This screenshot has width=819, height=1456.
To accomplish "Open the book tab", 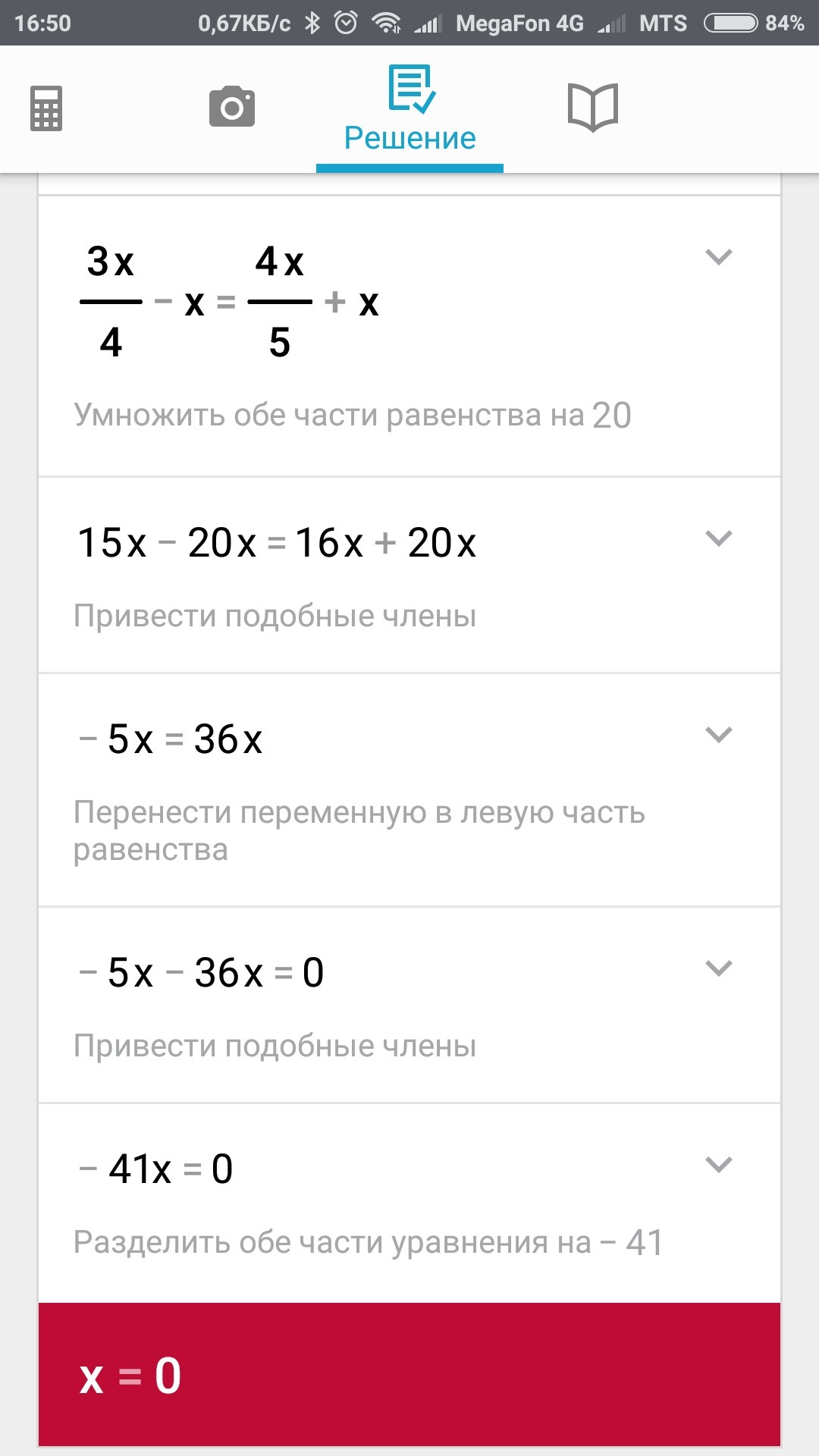I will pos(593,108).
